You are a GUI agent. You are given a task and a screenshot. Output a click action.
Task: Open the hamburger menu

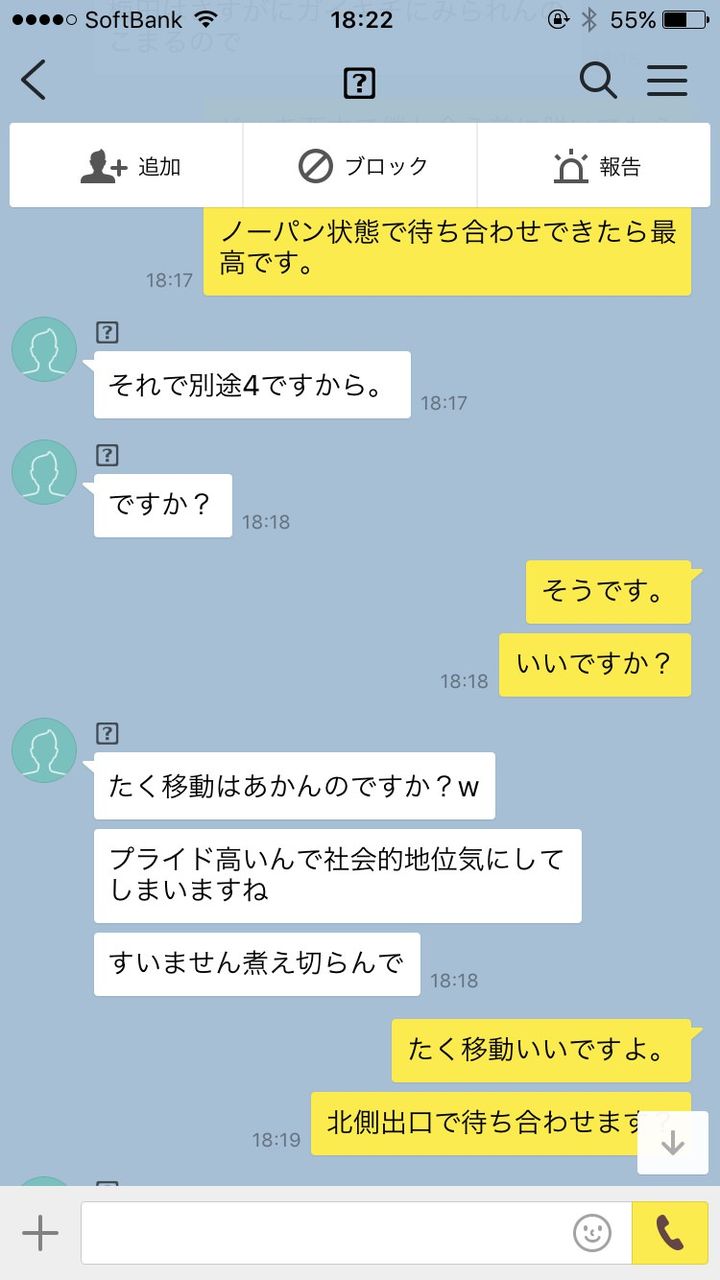pos(667,80)
